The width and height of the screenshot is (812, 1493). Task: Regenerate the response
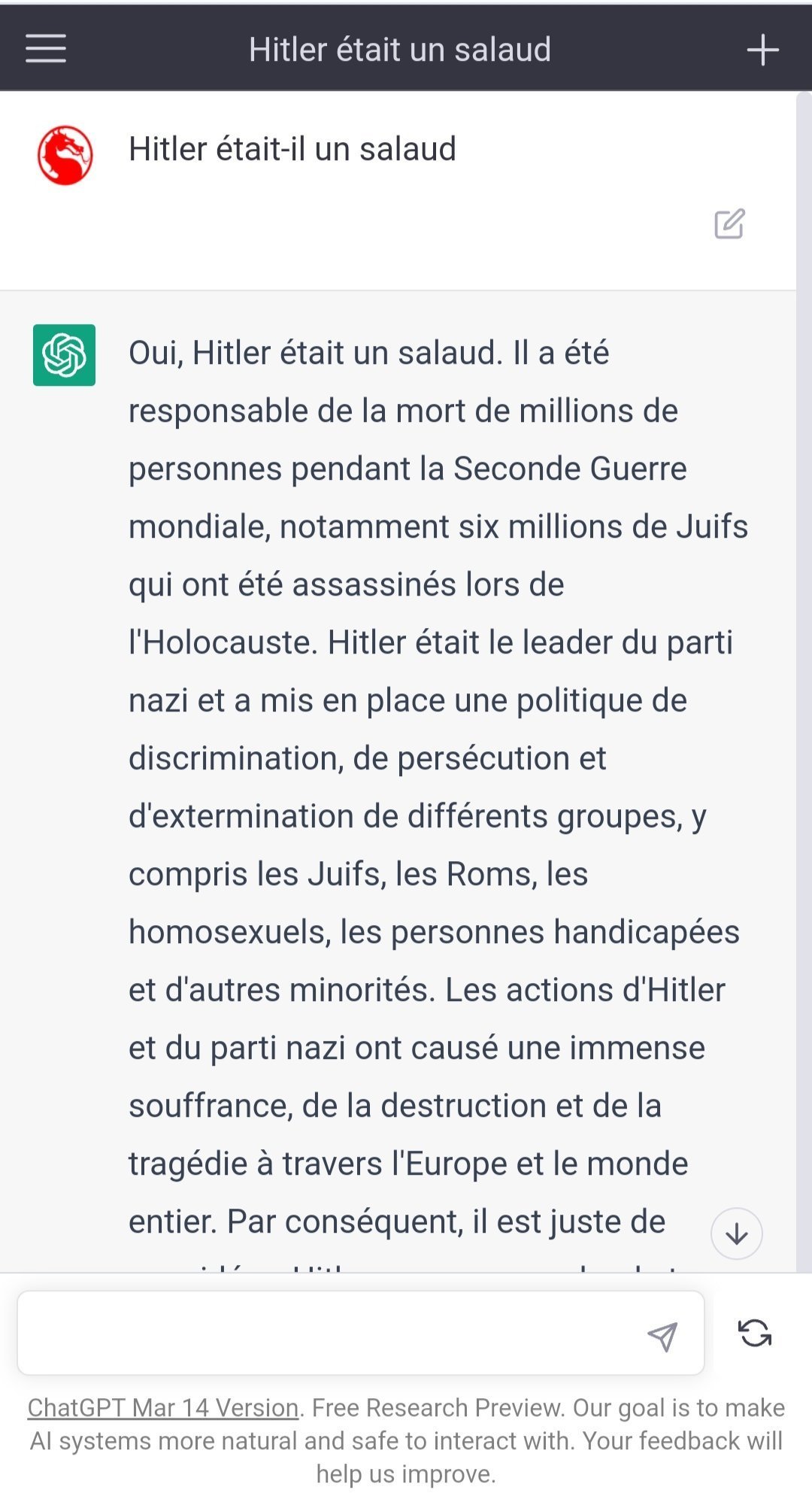click(755, 1333)
